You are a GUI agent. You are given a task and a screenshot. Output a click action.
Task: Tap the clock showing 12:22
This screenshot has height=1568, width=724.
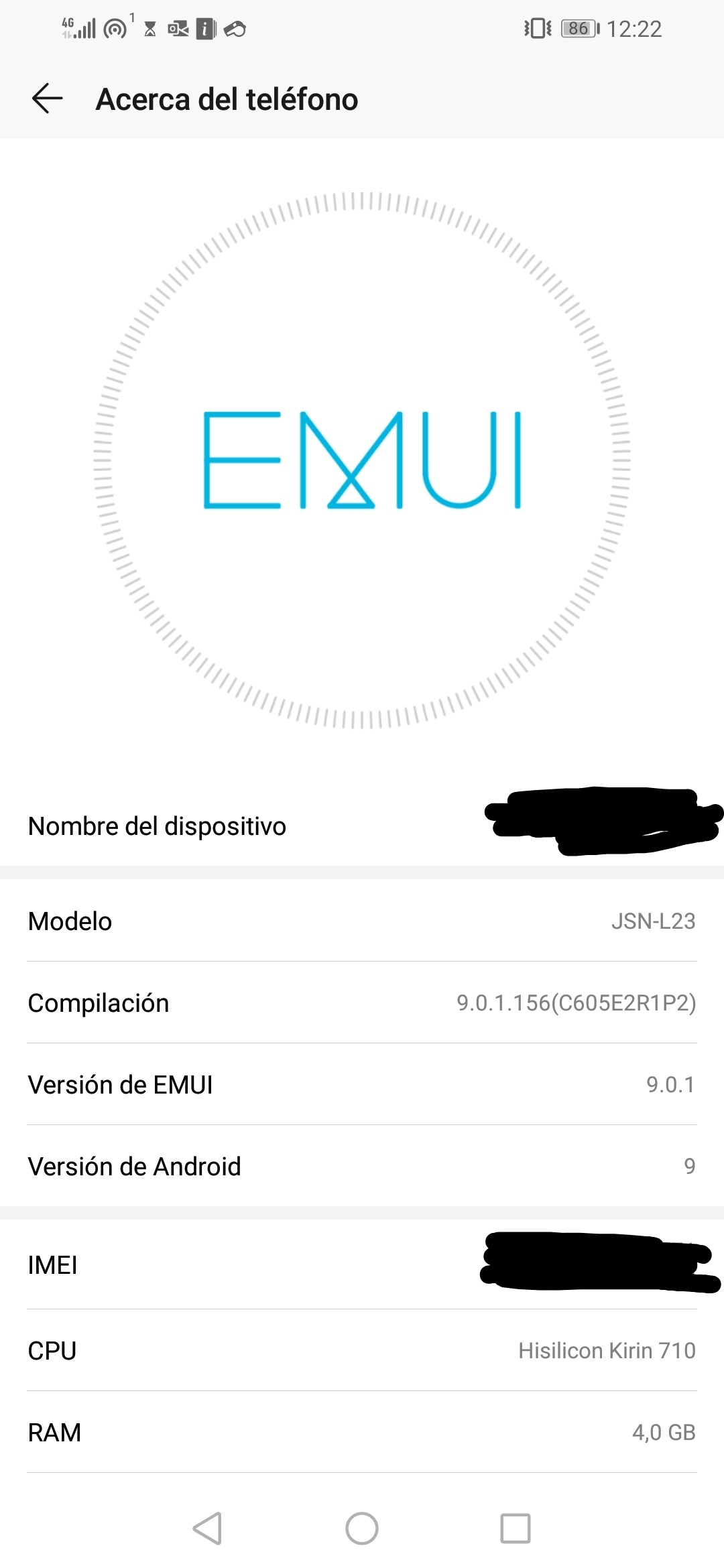(x=636, y=27)
